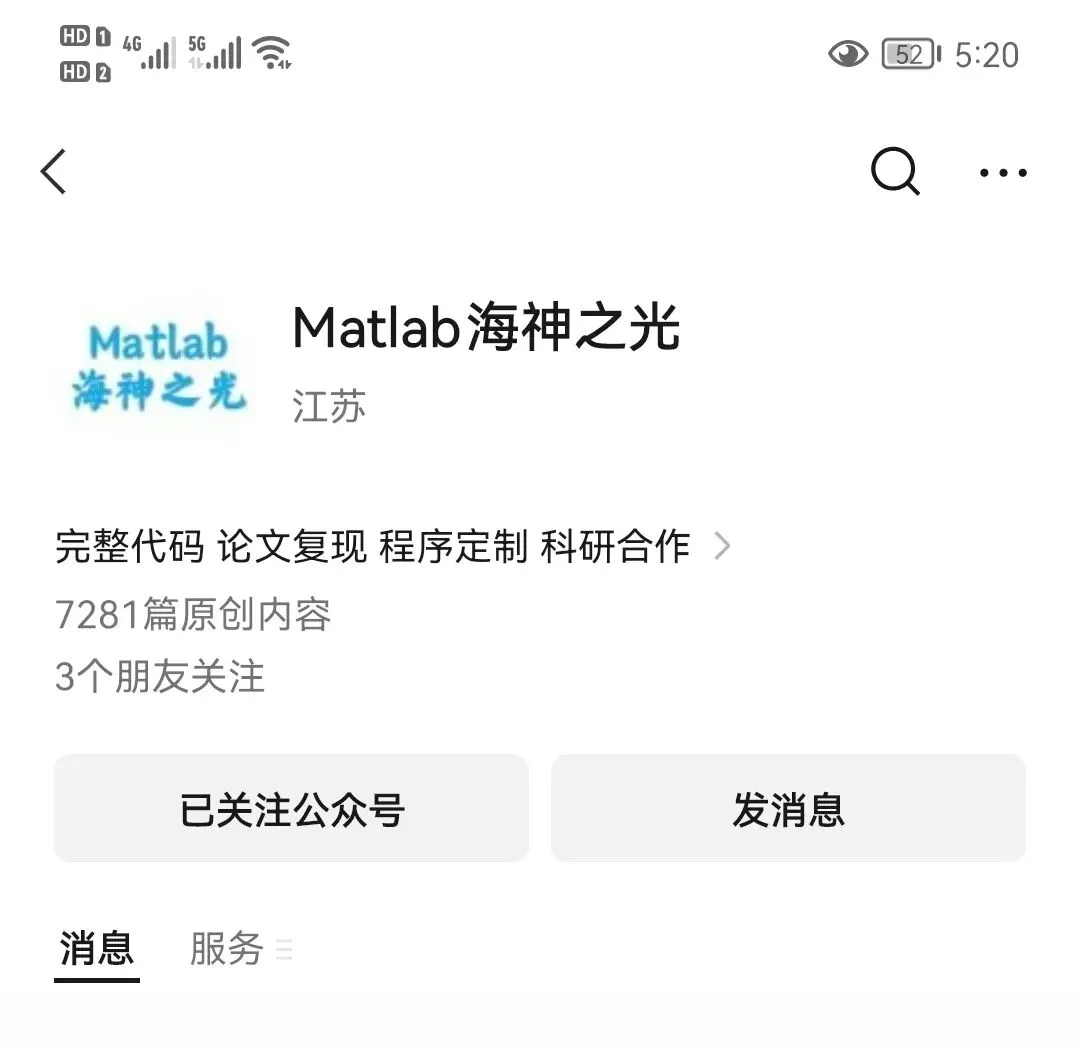Image resolution: width=1080 pixels, height=1046 pixels.
Task: Open search via the magnifier icon
Action: [895, 171]
